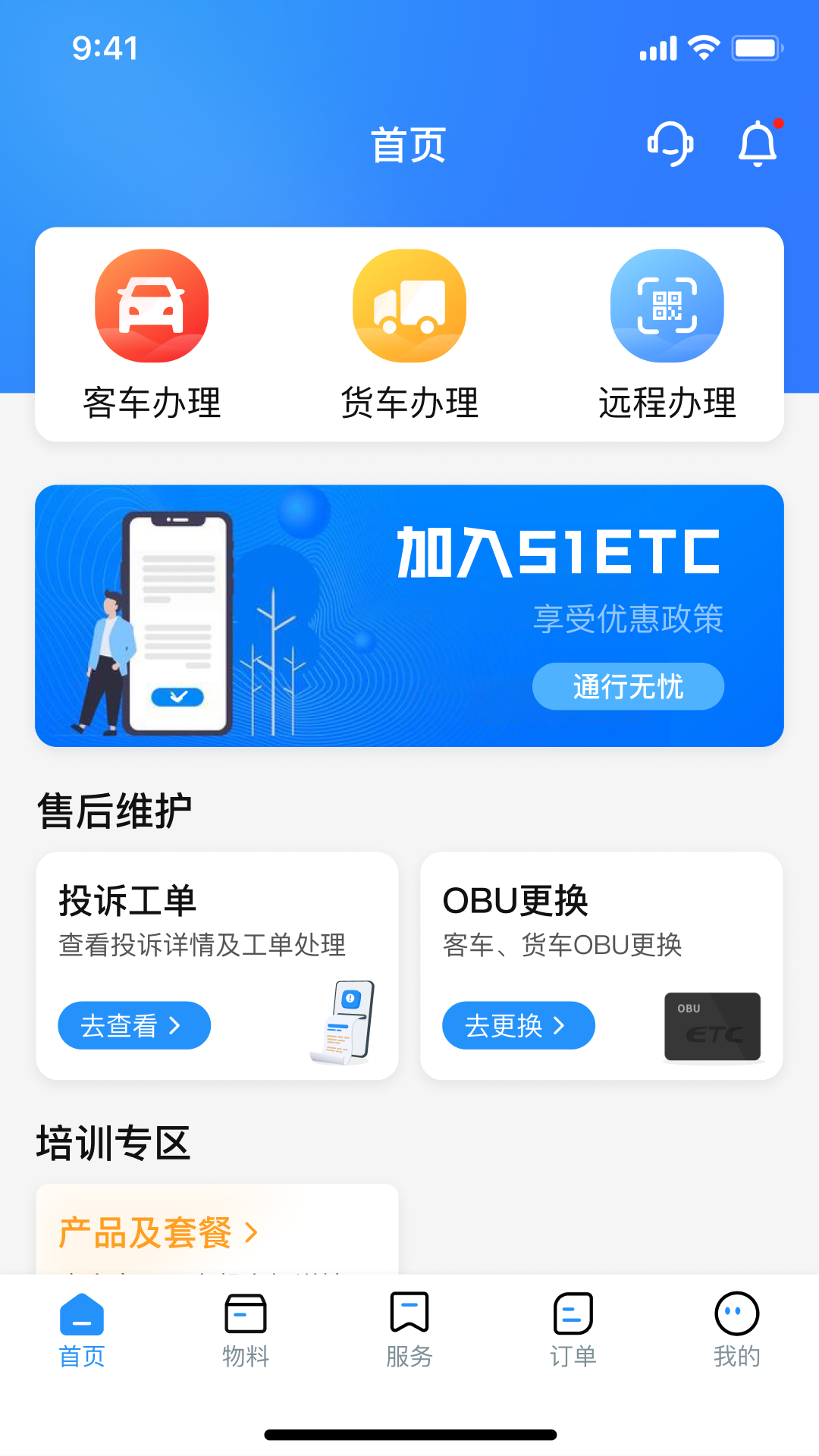Image resolution: width=819 pixels, height=1456 pixels.
Task: Open the 加入51ETC promotional banner
Action: click(x=409, y=616)
